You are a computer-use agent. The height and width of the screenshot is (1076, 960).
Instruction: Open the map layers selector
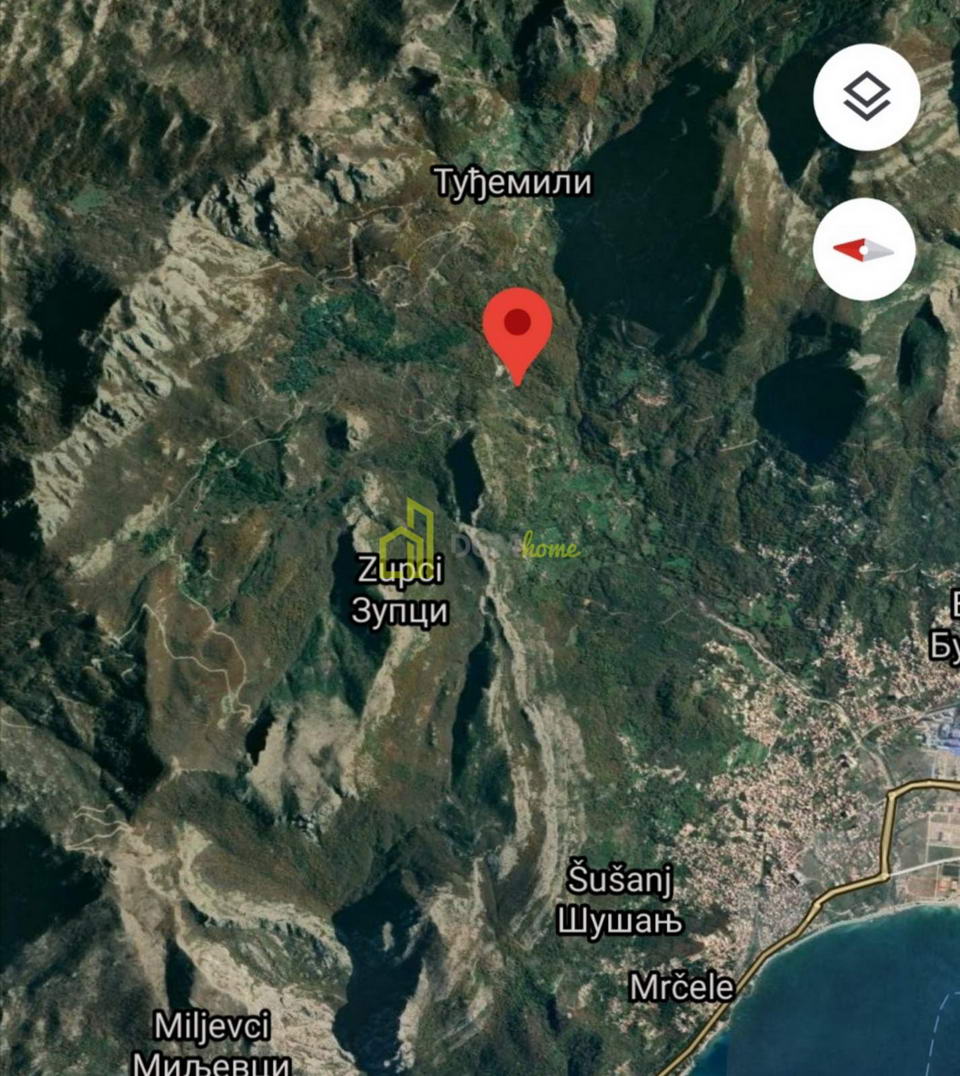coord(866,97)
